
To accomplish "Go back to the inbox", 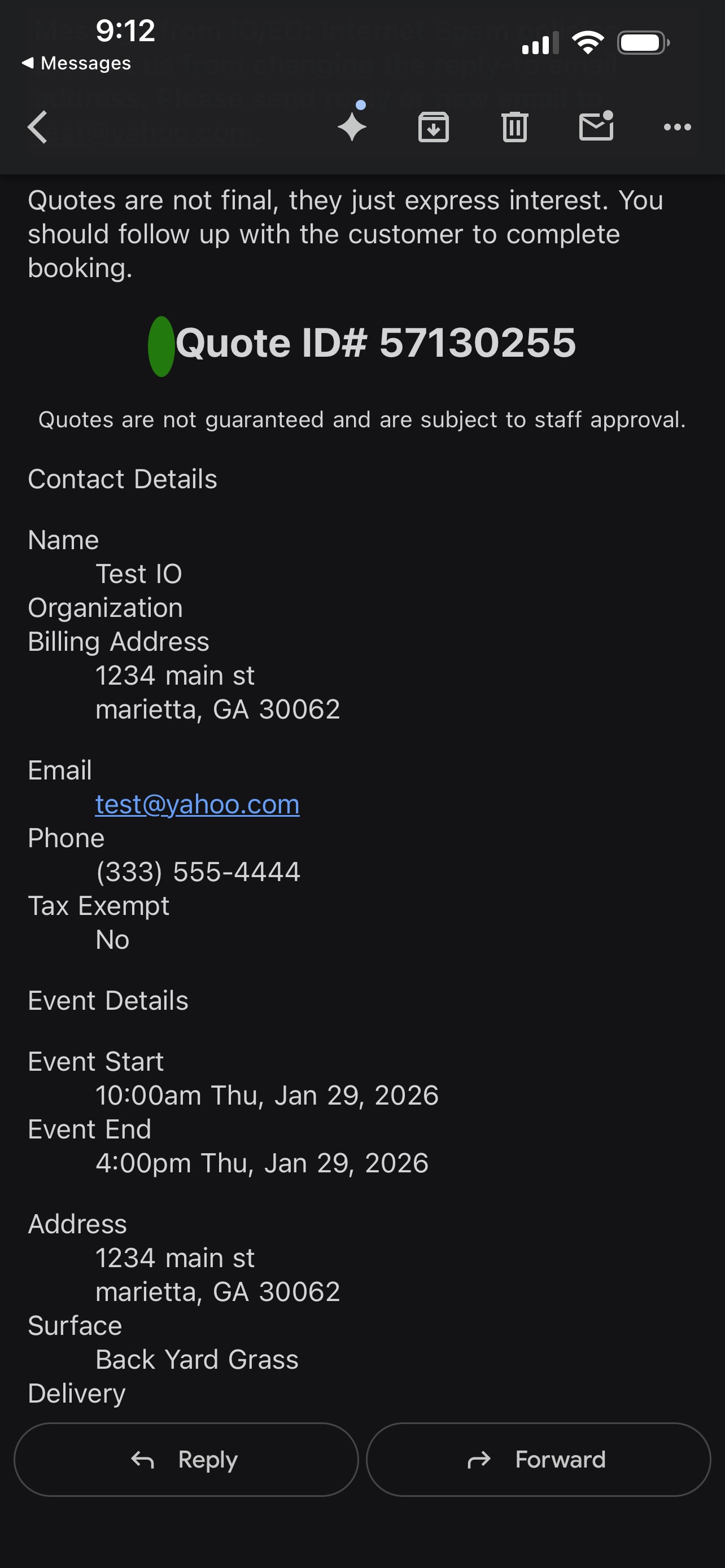I will [x=38, y=127].
